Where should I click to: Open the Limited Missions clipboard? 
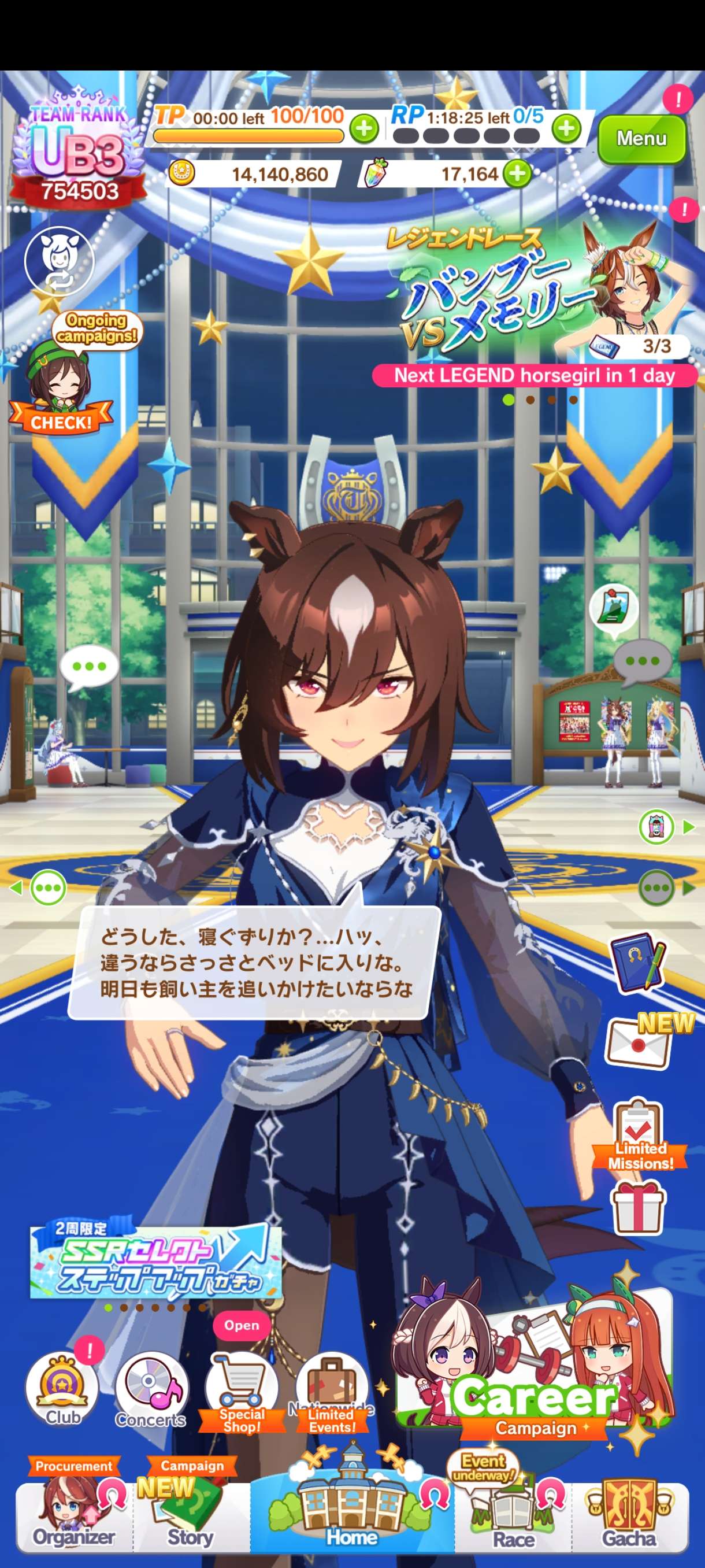pyautogui.click(x=640, y=1136)
